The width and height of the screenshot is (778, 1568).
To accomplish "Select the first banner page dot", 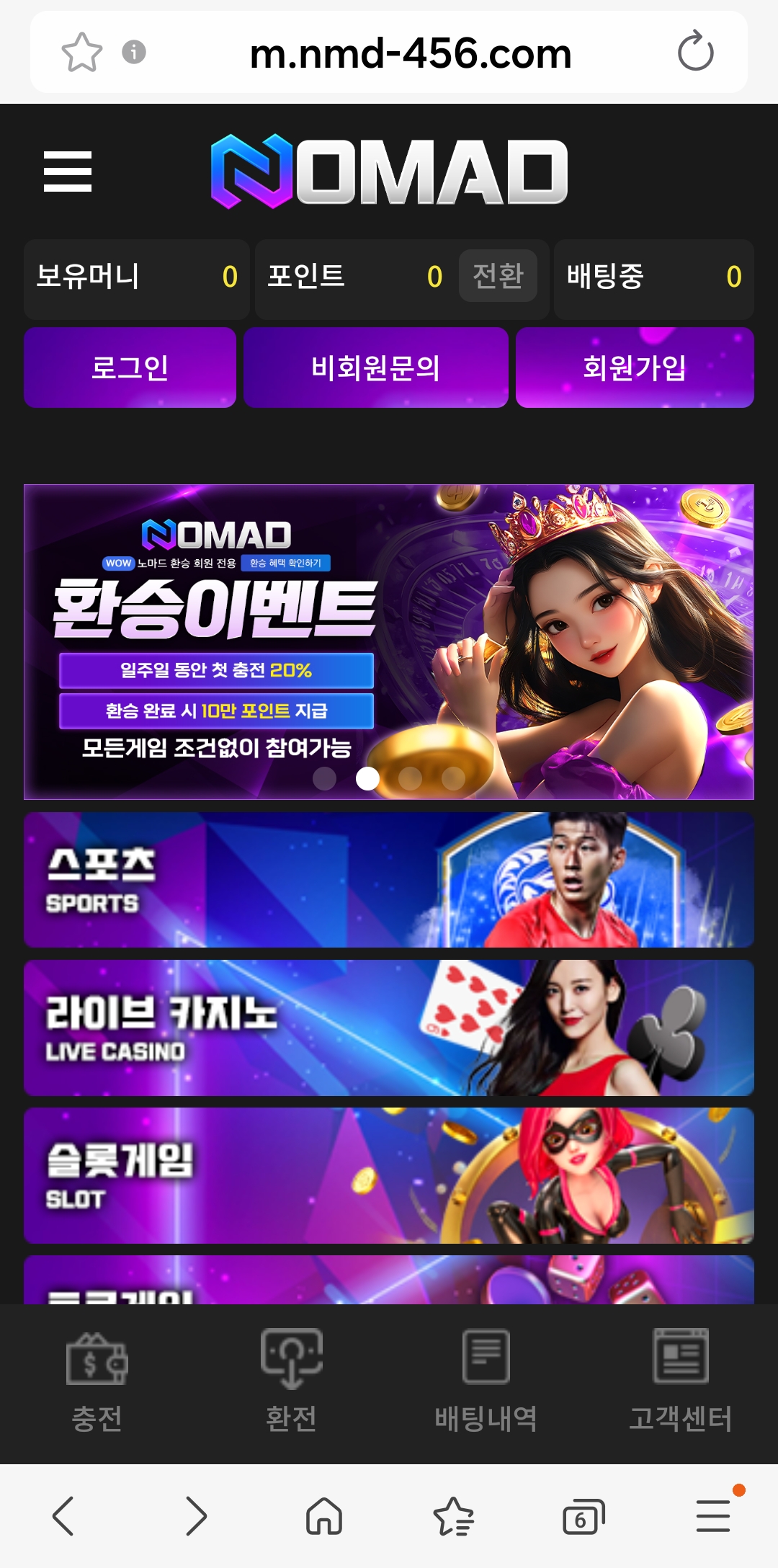I will pyautogui.click(x=325, y=778).
